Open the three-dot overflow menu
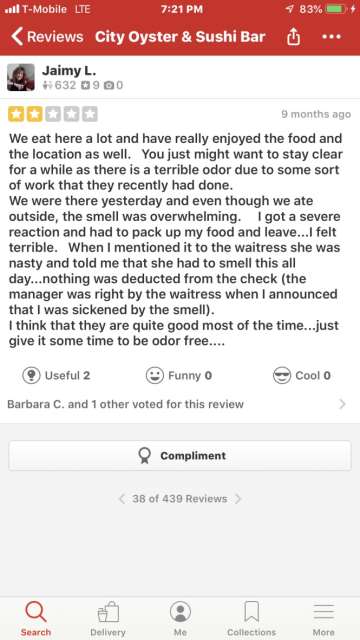This screenshot has height=640, width=360. 331,37
